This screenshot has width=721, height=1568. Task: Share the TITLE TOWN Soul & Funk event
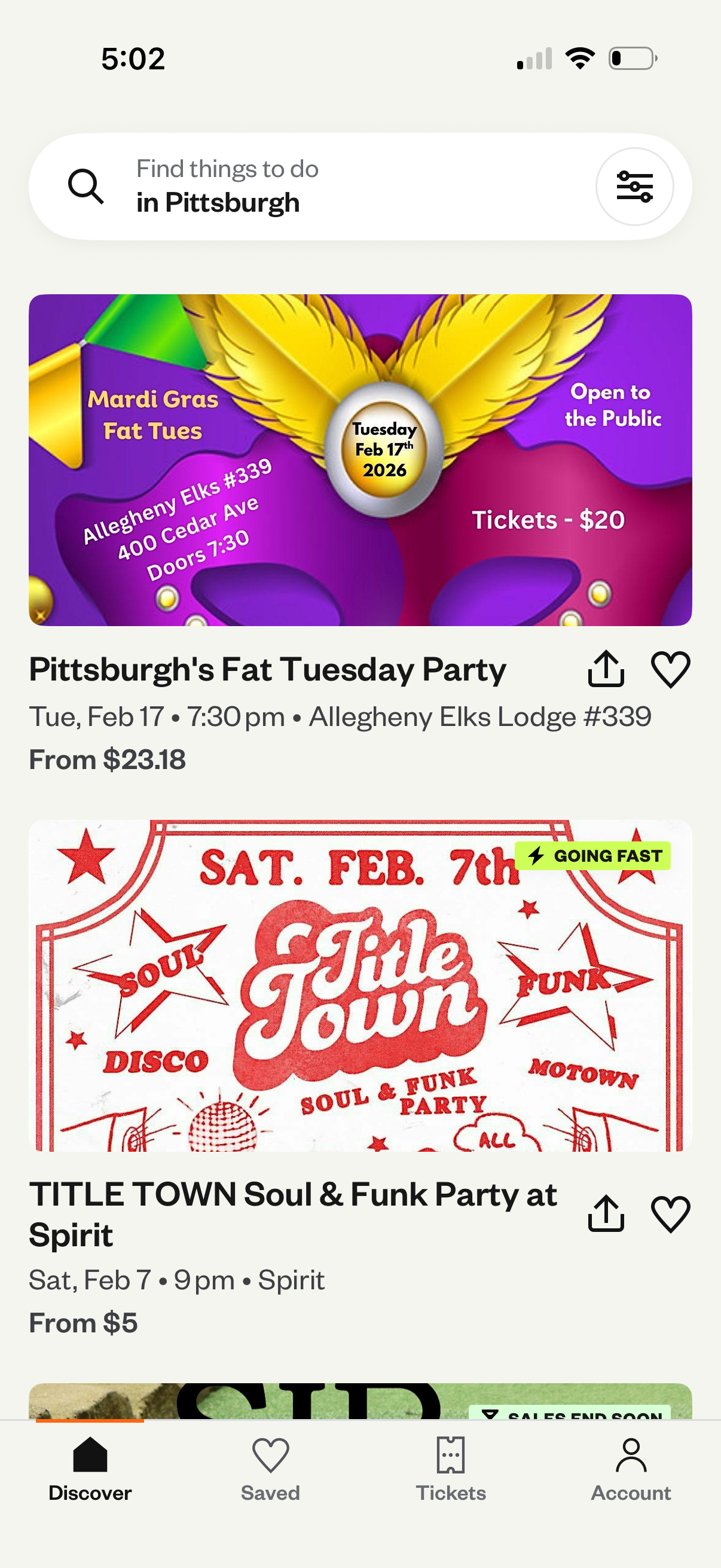click(x=607, y=1213)
